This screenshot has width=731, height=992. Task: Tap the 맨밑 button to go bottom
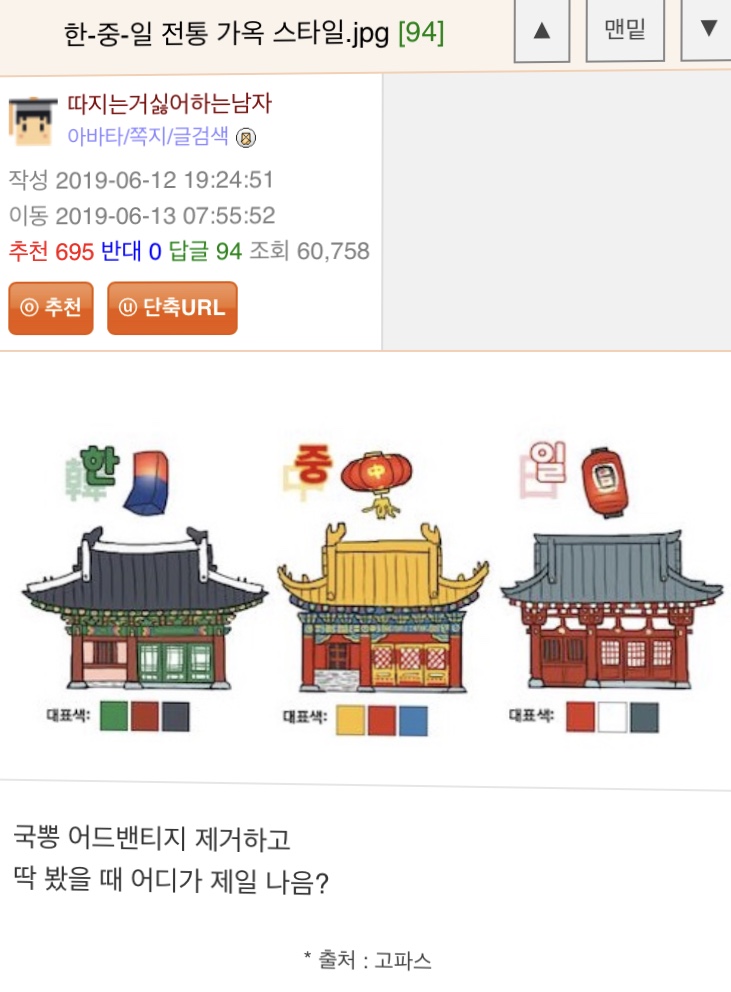[x=625, y=30]
